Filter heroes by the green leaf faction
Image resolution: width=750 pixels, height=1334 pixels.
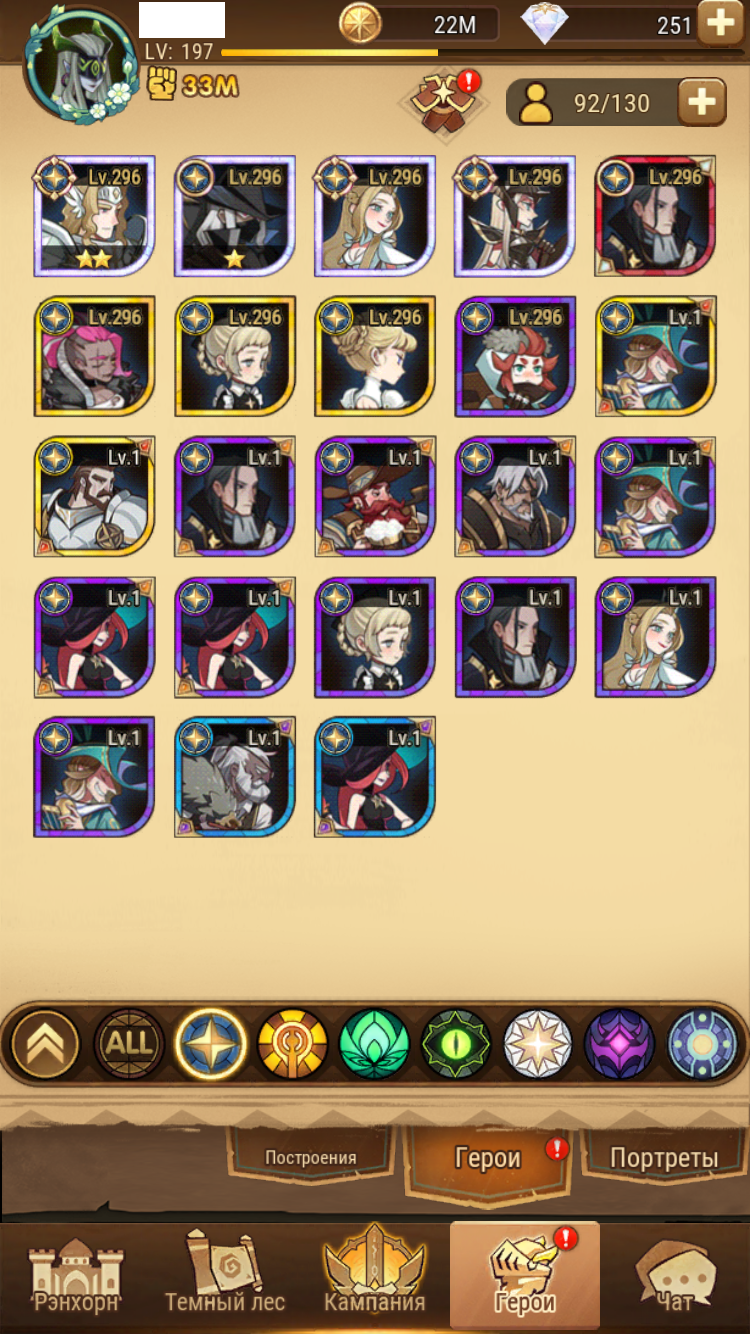374,1044
